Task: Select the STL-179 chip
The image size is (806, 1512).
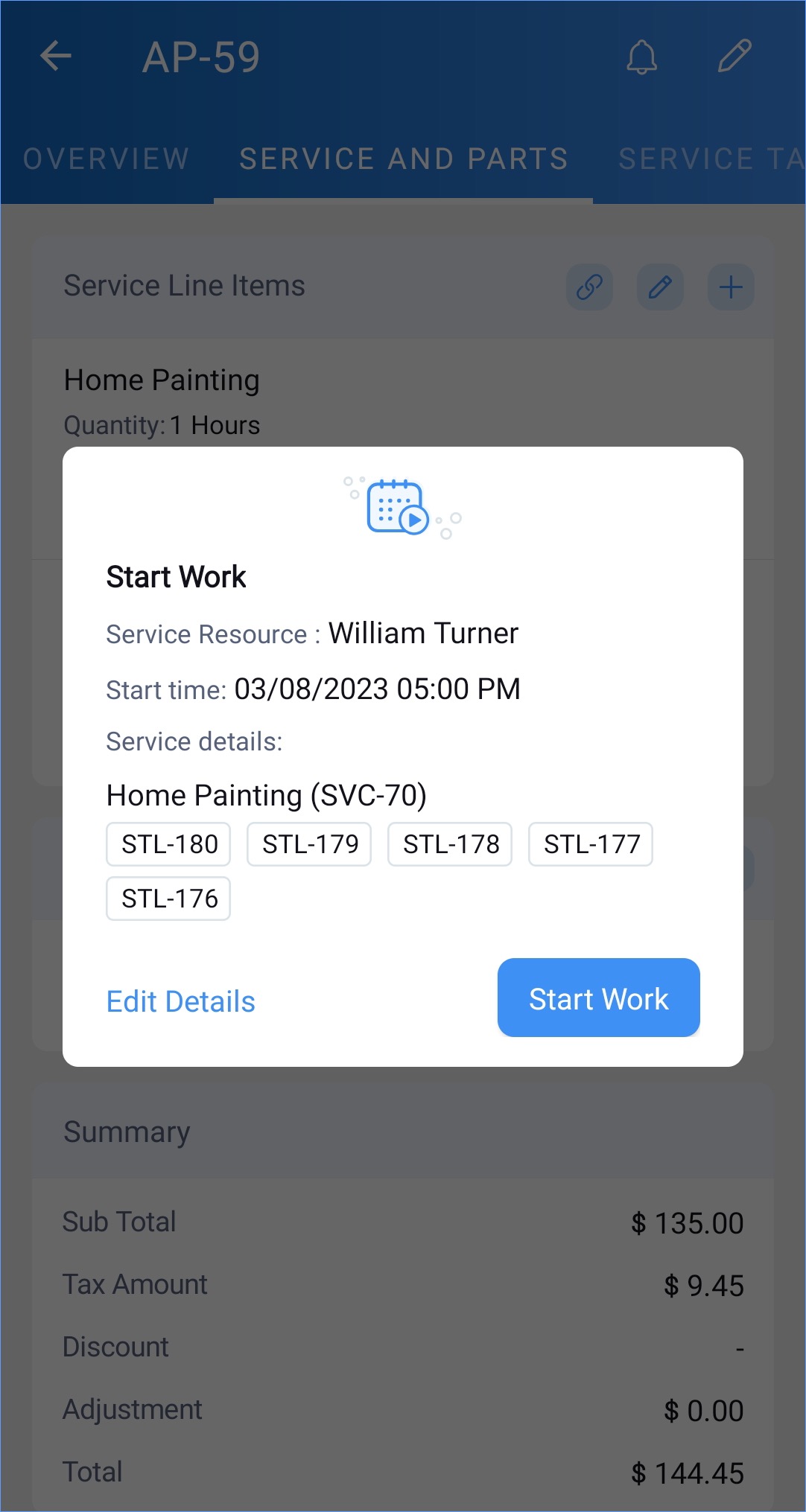Action: [x=309, y=844]
